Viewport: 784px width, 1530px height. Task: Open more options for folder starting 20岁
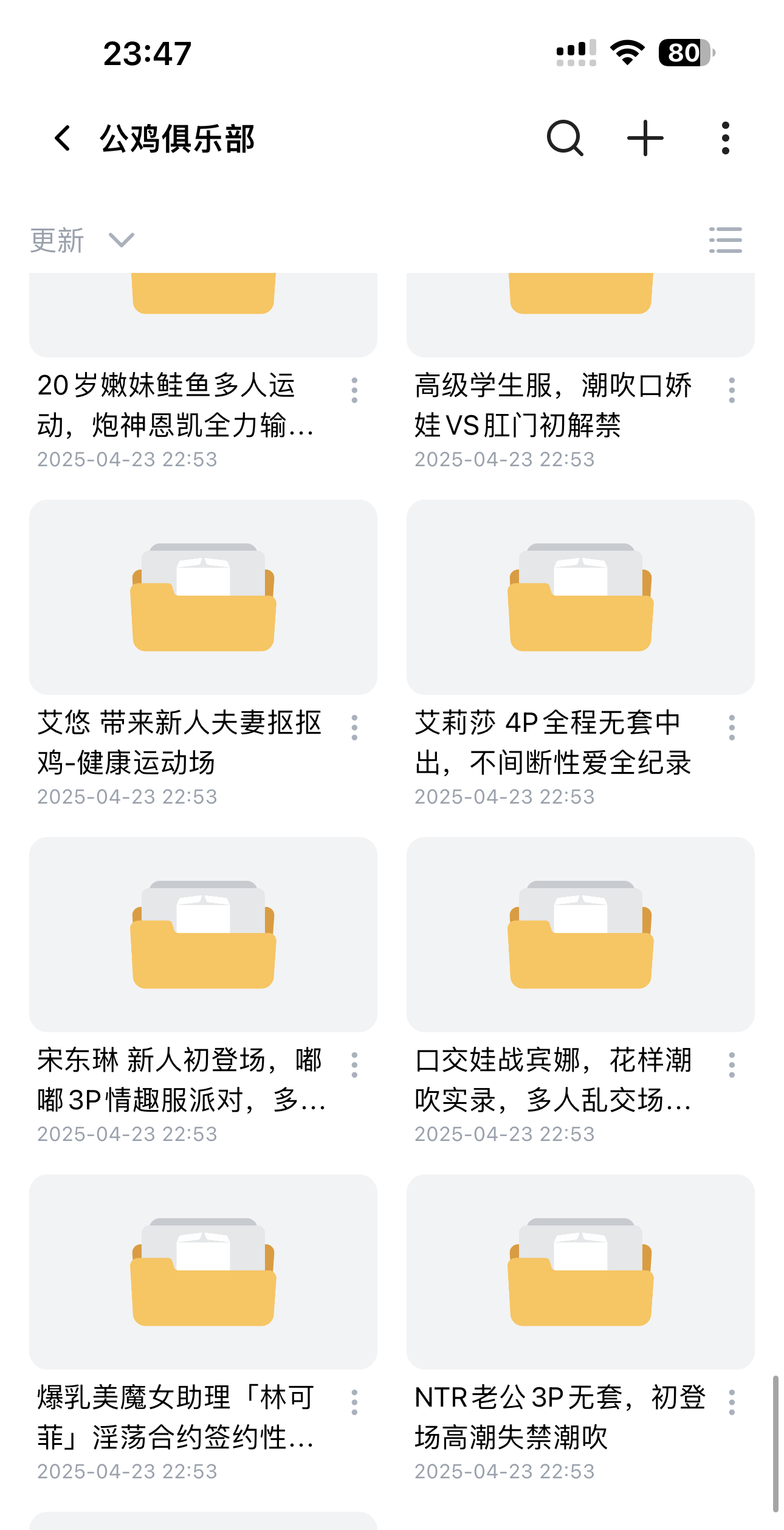(354, 390)
